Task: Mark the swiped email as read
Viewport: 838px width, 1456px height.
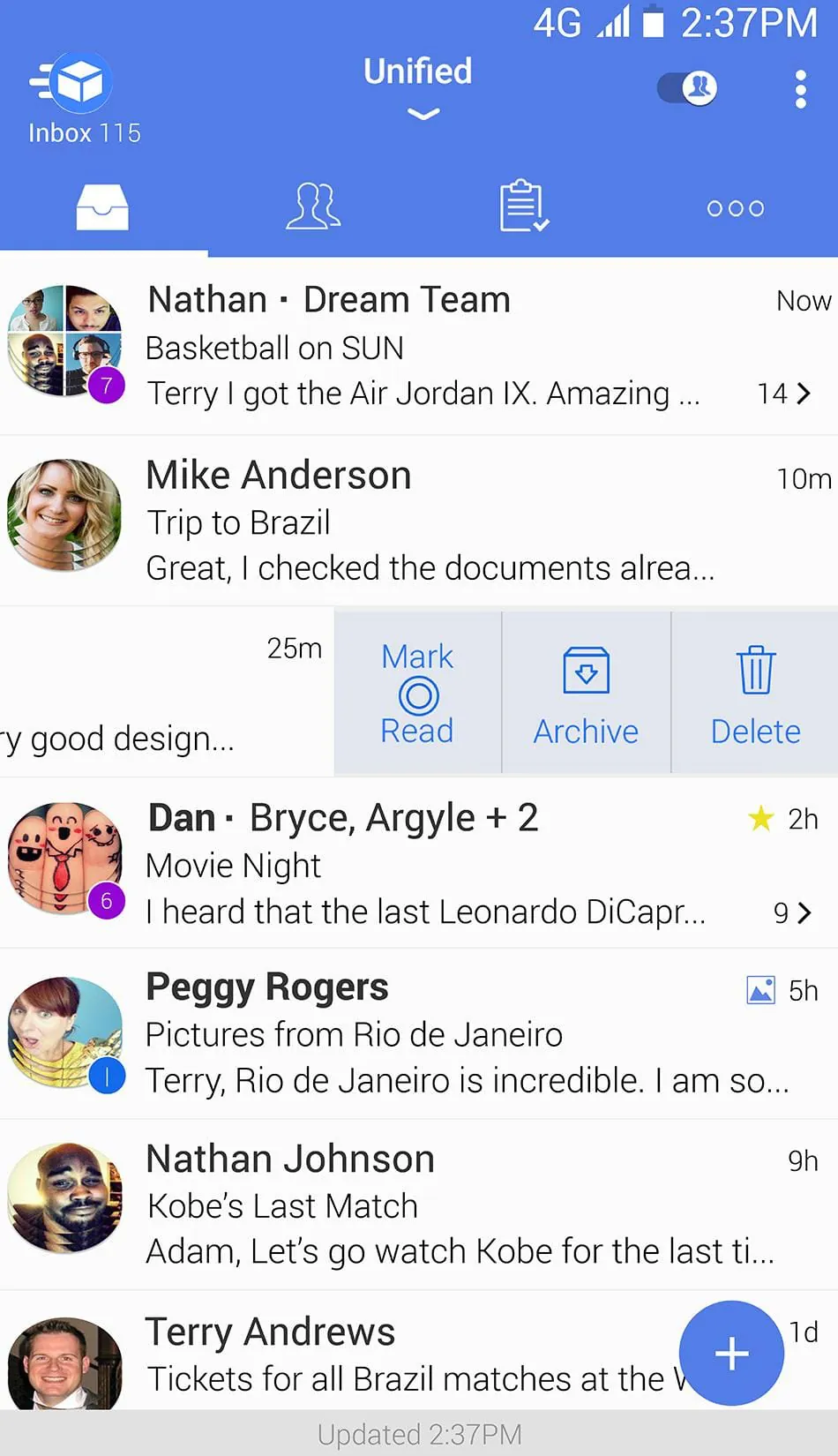Action: coord(416,693)
